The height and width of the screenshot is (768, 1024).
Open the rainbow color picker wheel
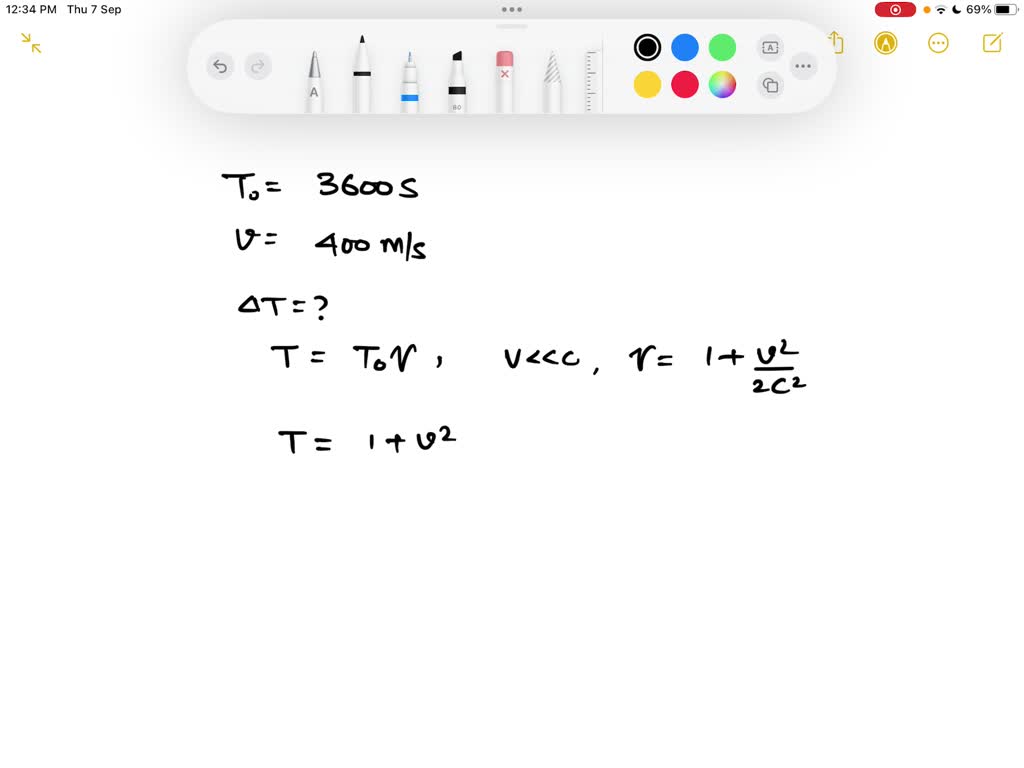pyautogui.click(x=722, y=85)
